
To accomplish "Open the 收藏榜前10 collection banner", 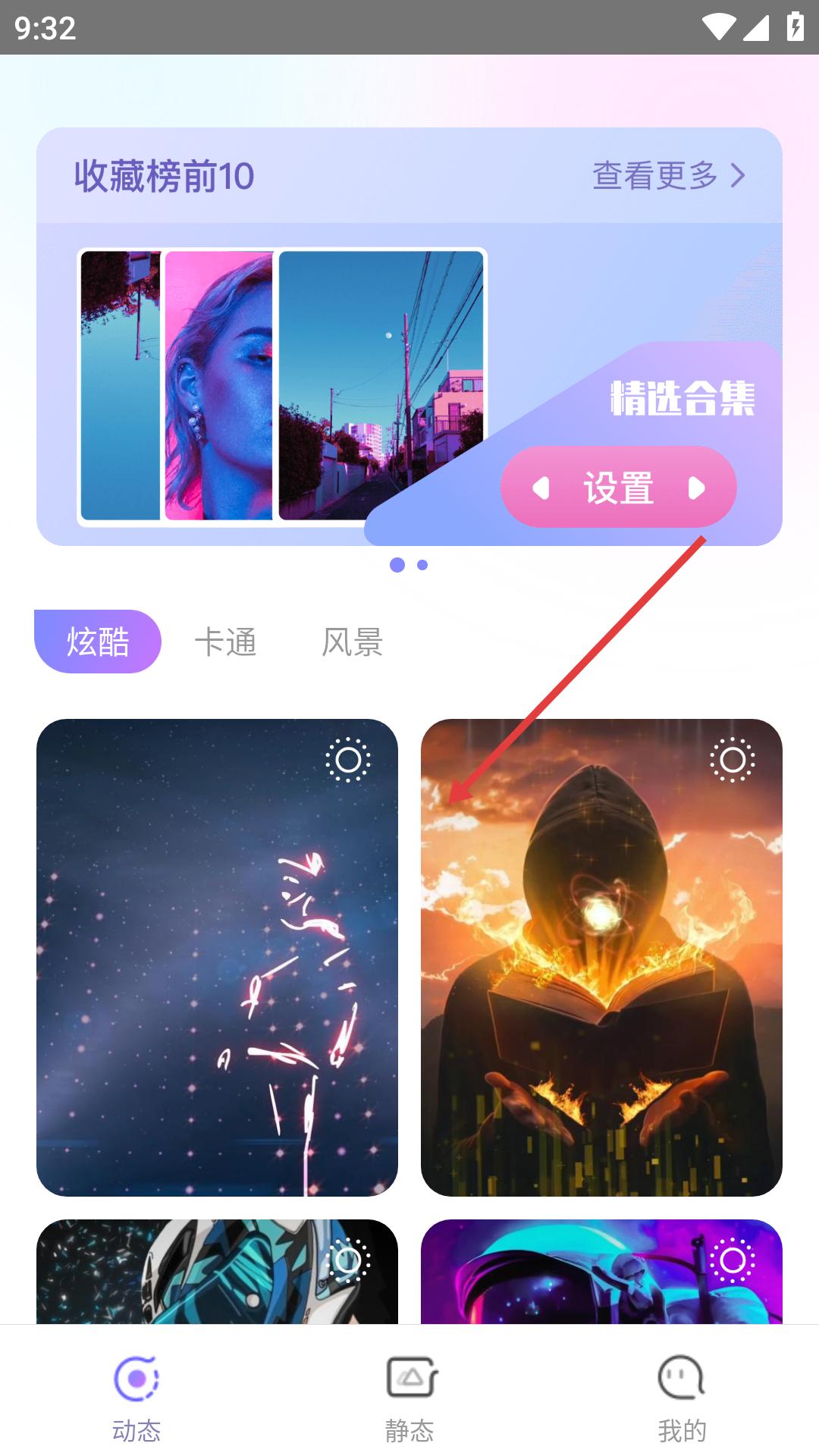I will tap(409, 337).
